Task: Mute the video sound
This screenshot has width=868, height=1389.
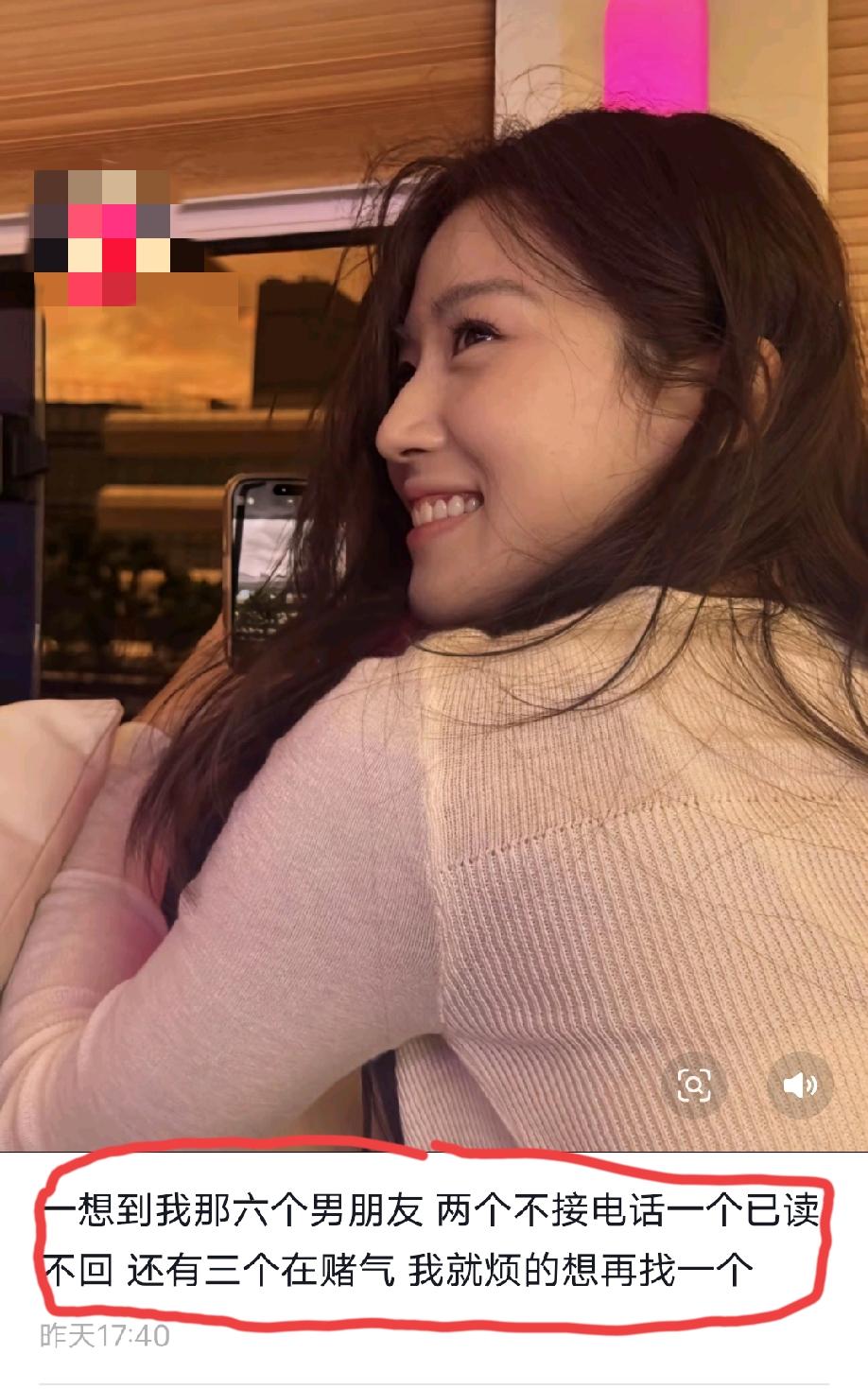Action: click(799, 1084)
